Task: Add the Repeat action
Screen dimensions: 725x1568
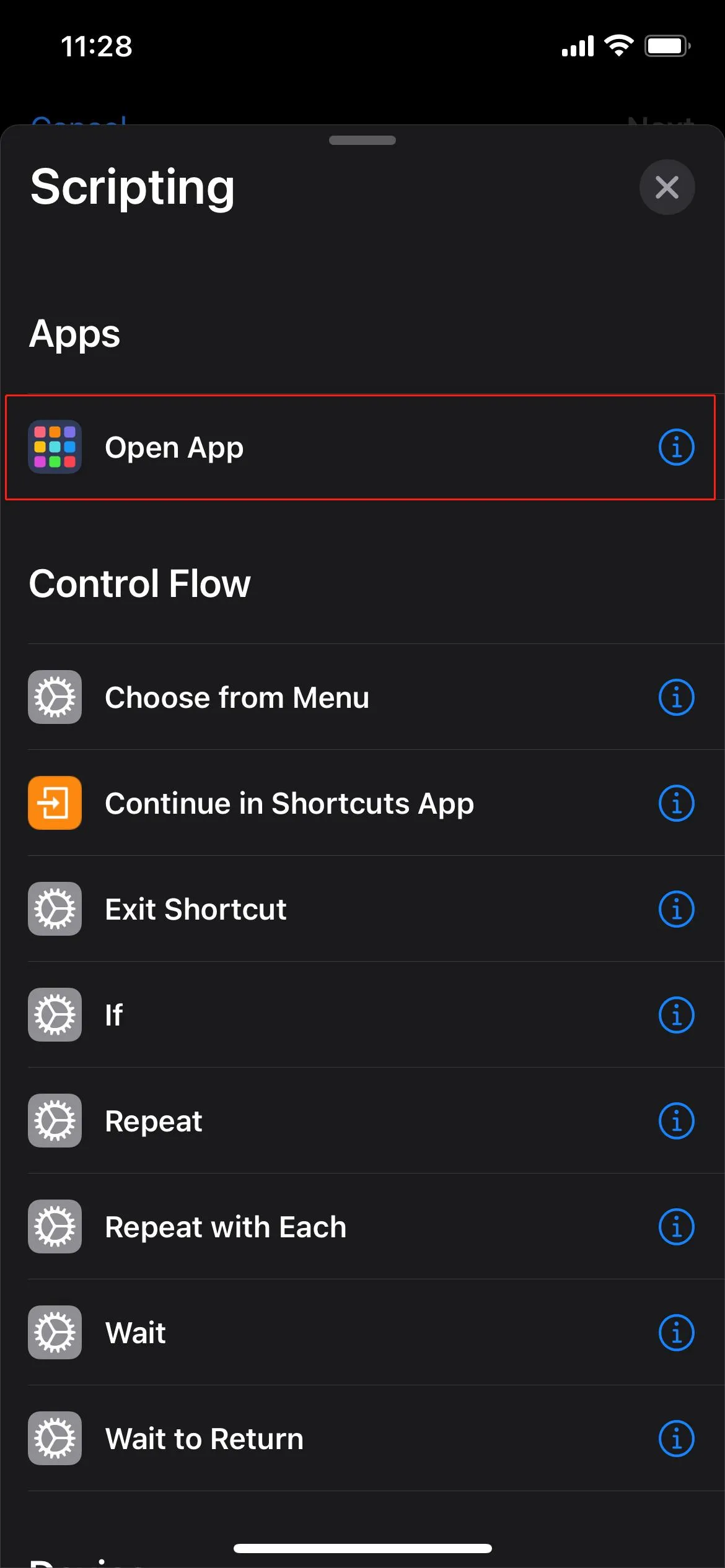Action: (x=153, y=1121)
